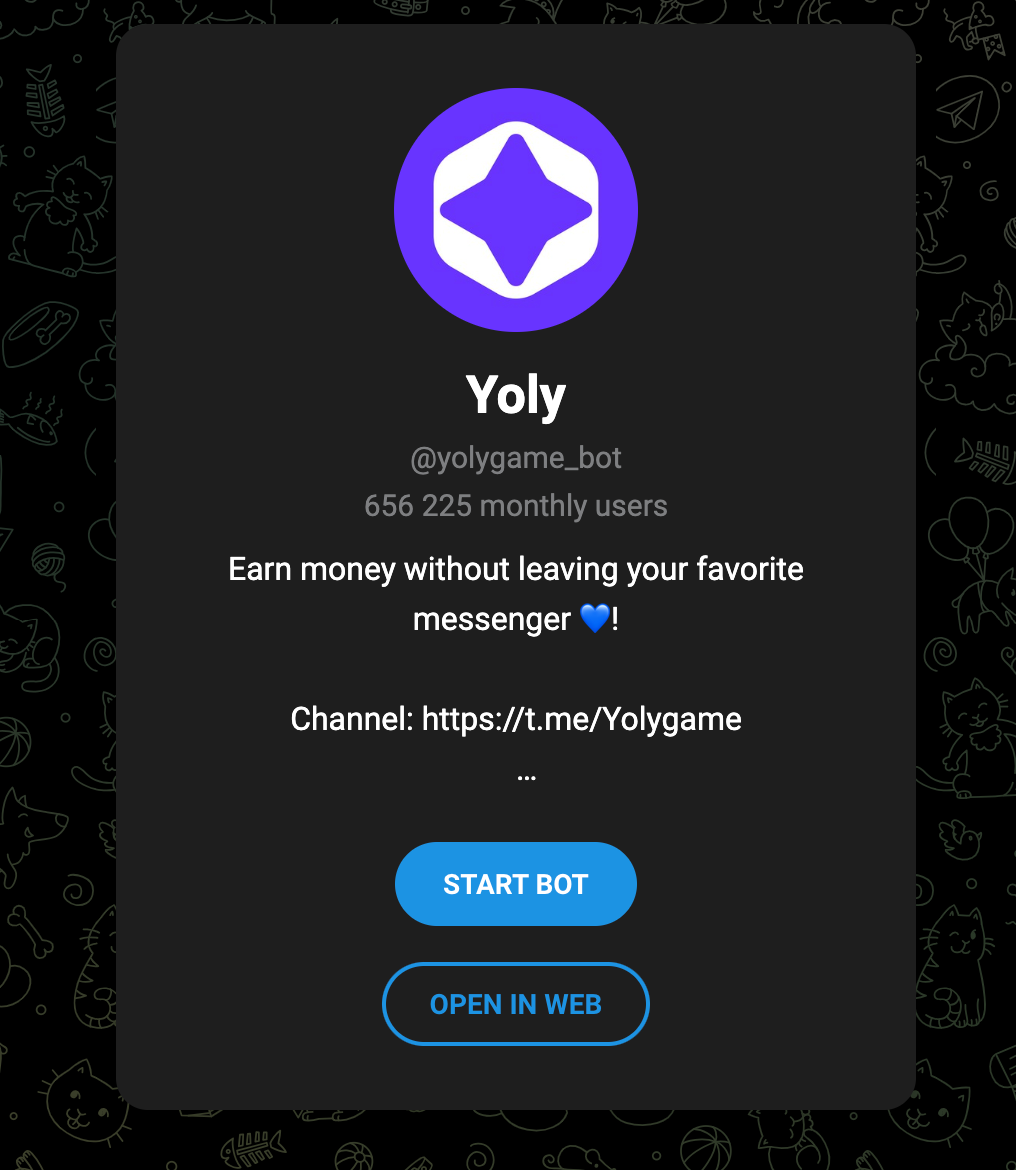Screen dimensions: 1016x1170
Task: Open the Yoly bot profile picture
Action: pyautogui.click(x=515, y=210)
